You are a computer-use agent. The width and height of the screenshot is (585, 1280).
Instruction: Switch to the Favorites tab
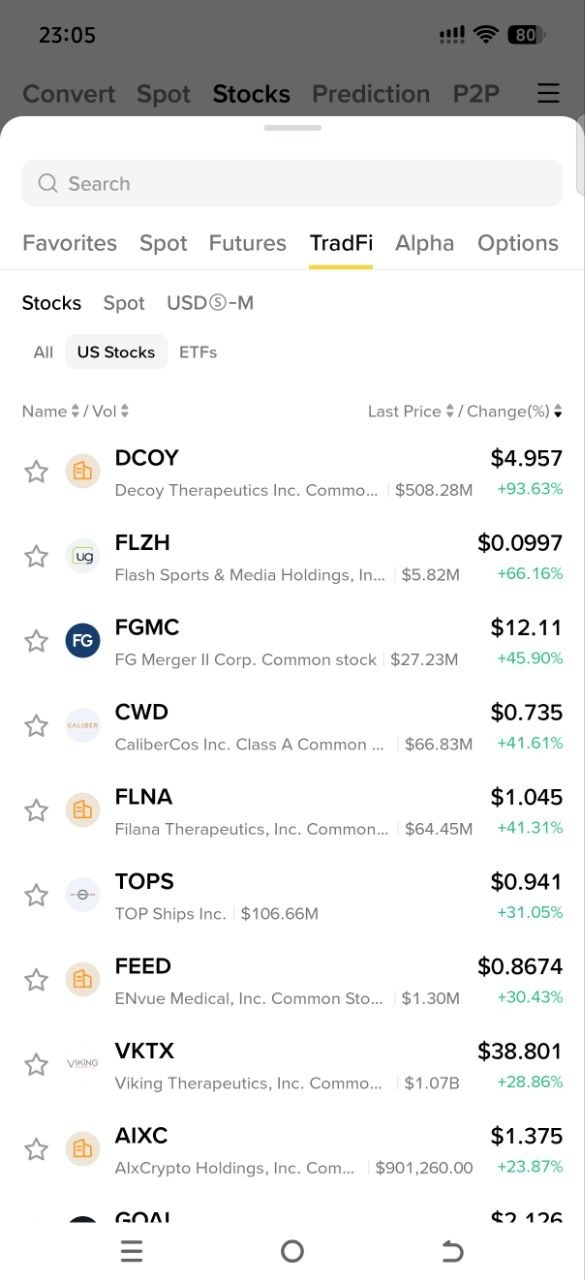[69, 243]
